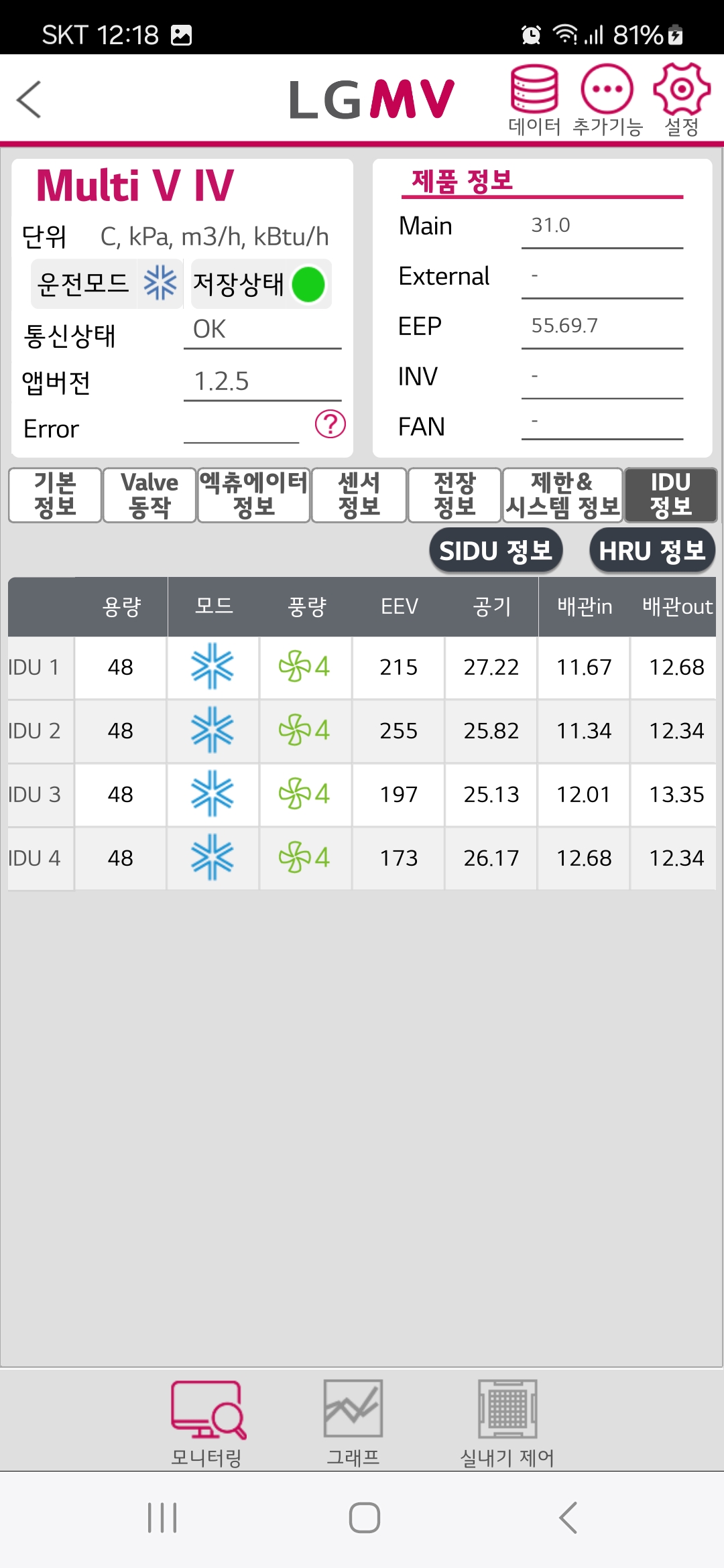Open the system recent apps button
This screenshot has width=724, height=1568.
point(162,1518)
